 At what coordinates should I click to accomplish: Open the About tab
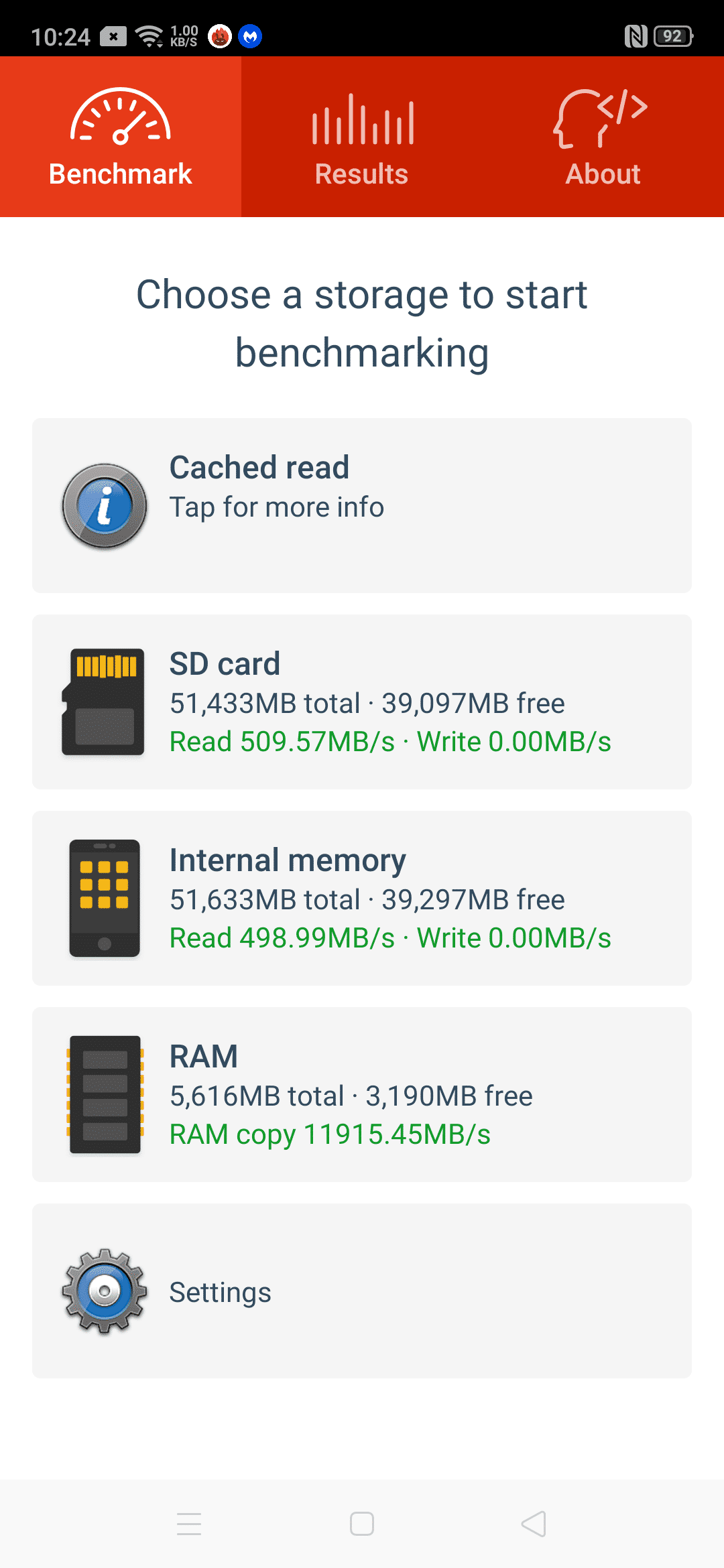coord(603,137)
